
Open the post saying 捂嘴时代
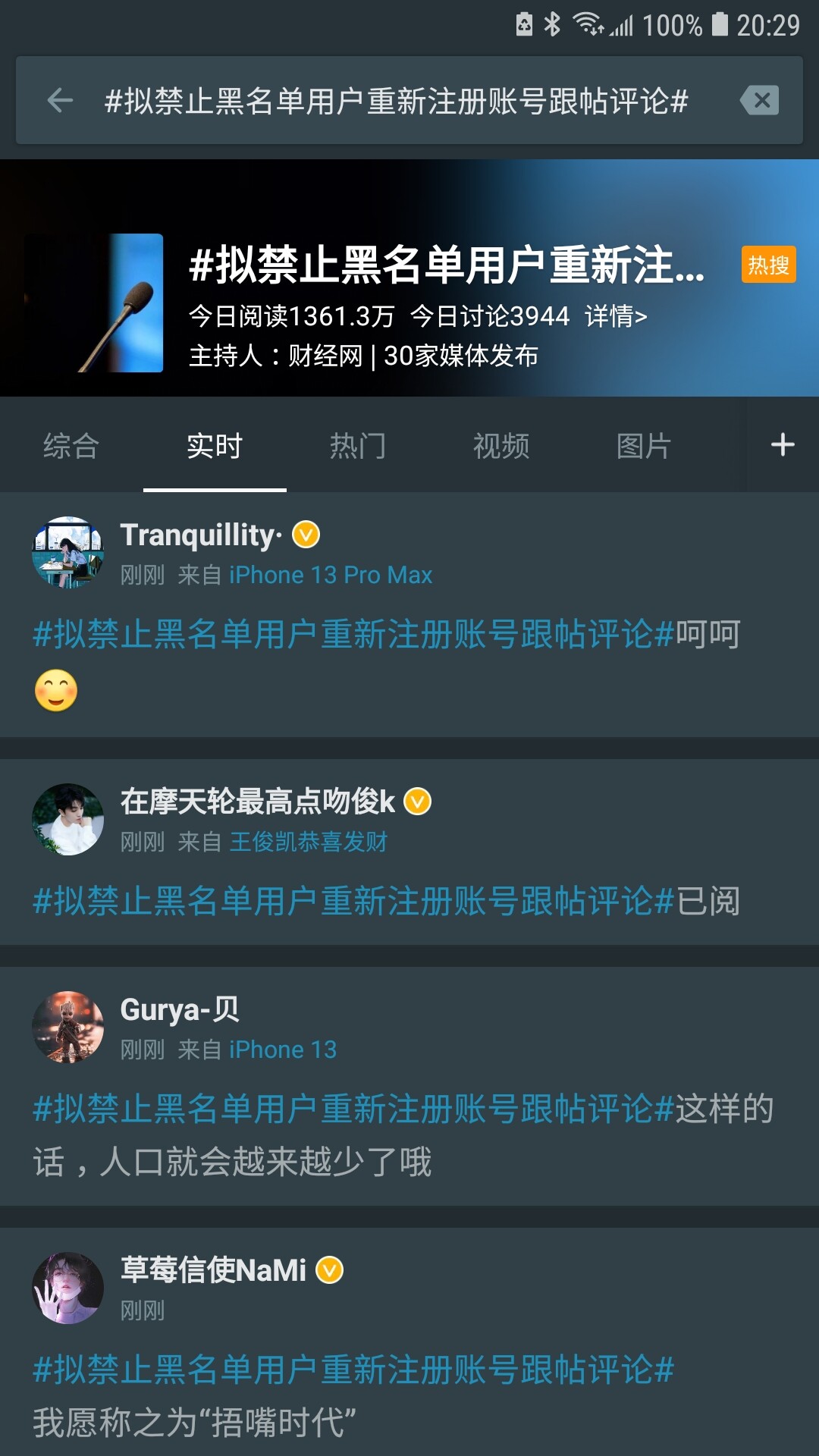click(x=194, y=1422)
